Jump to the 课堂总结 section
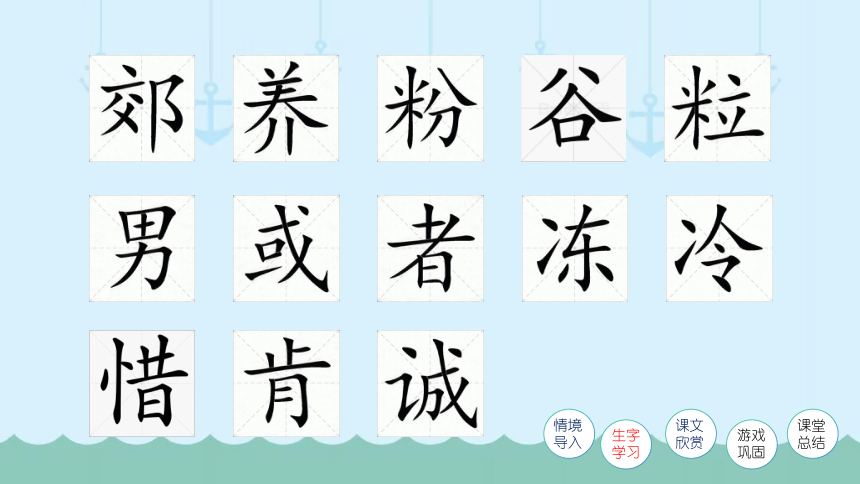 click(x=812, y=434)
